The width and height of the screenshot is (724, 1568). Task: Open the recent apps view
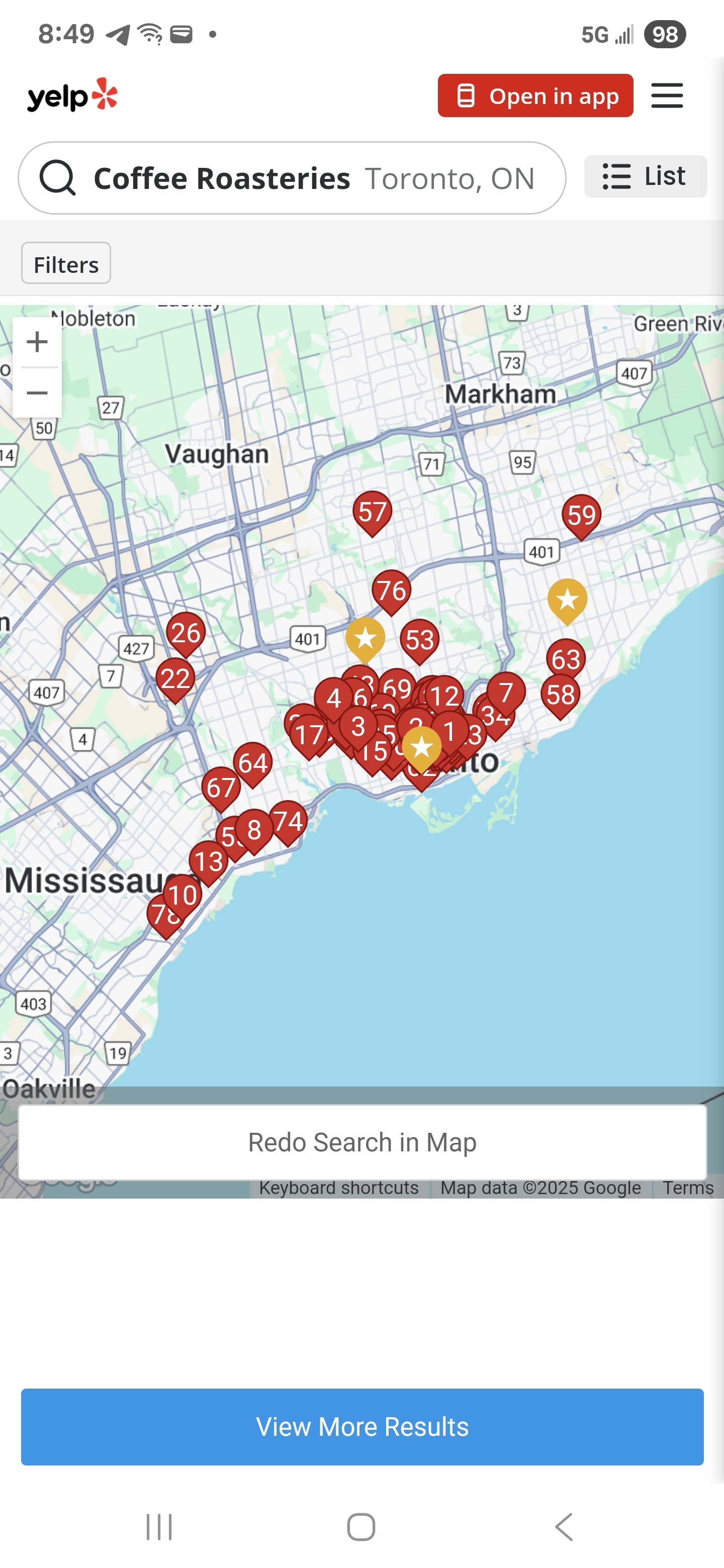159,1526
